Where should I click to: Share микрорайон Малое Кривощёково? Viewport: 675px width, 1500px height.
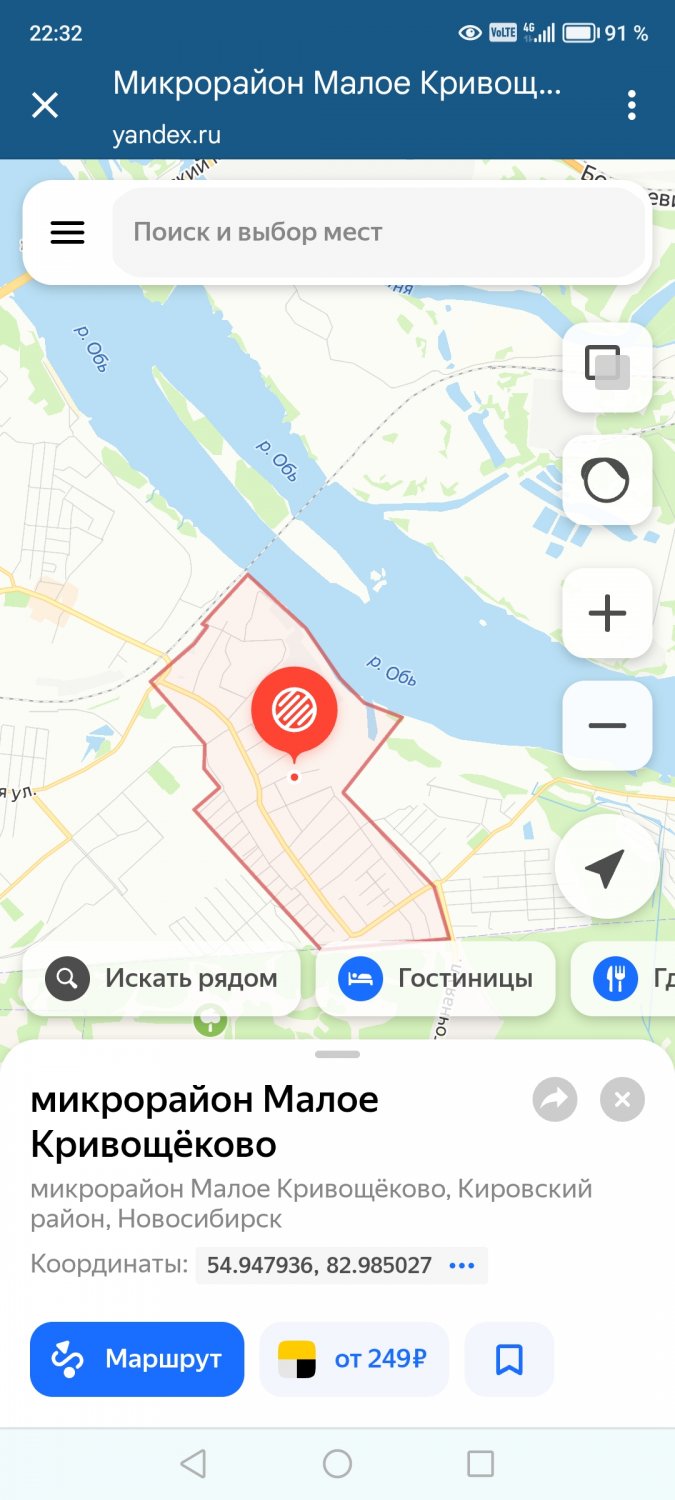[554, 1100]
